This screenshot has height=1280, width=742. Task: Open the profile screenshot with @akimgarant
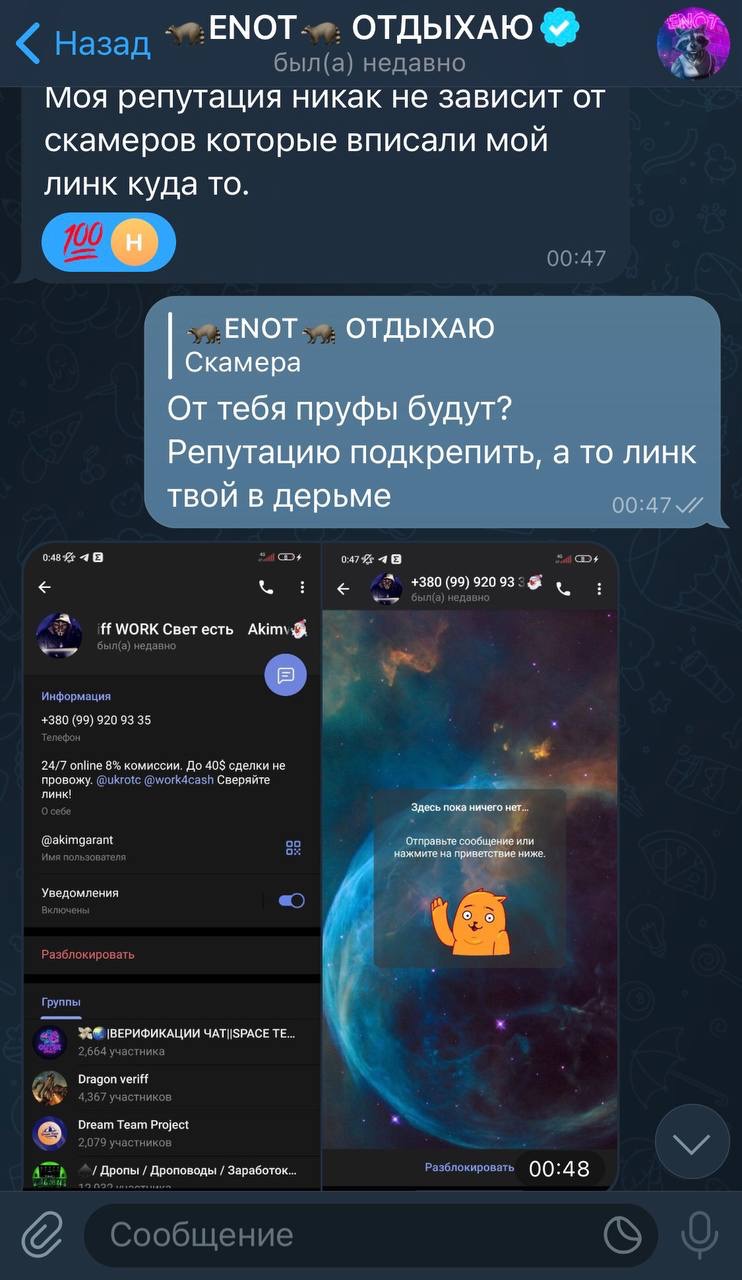coord(172,860)
